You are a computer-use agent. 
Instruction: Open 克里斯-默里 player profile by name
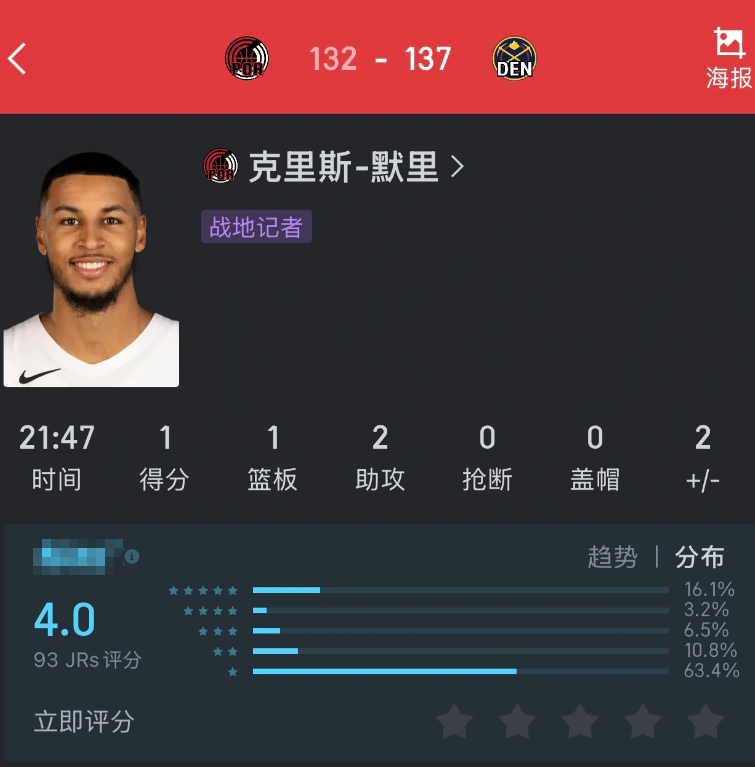tap(344, 166)
